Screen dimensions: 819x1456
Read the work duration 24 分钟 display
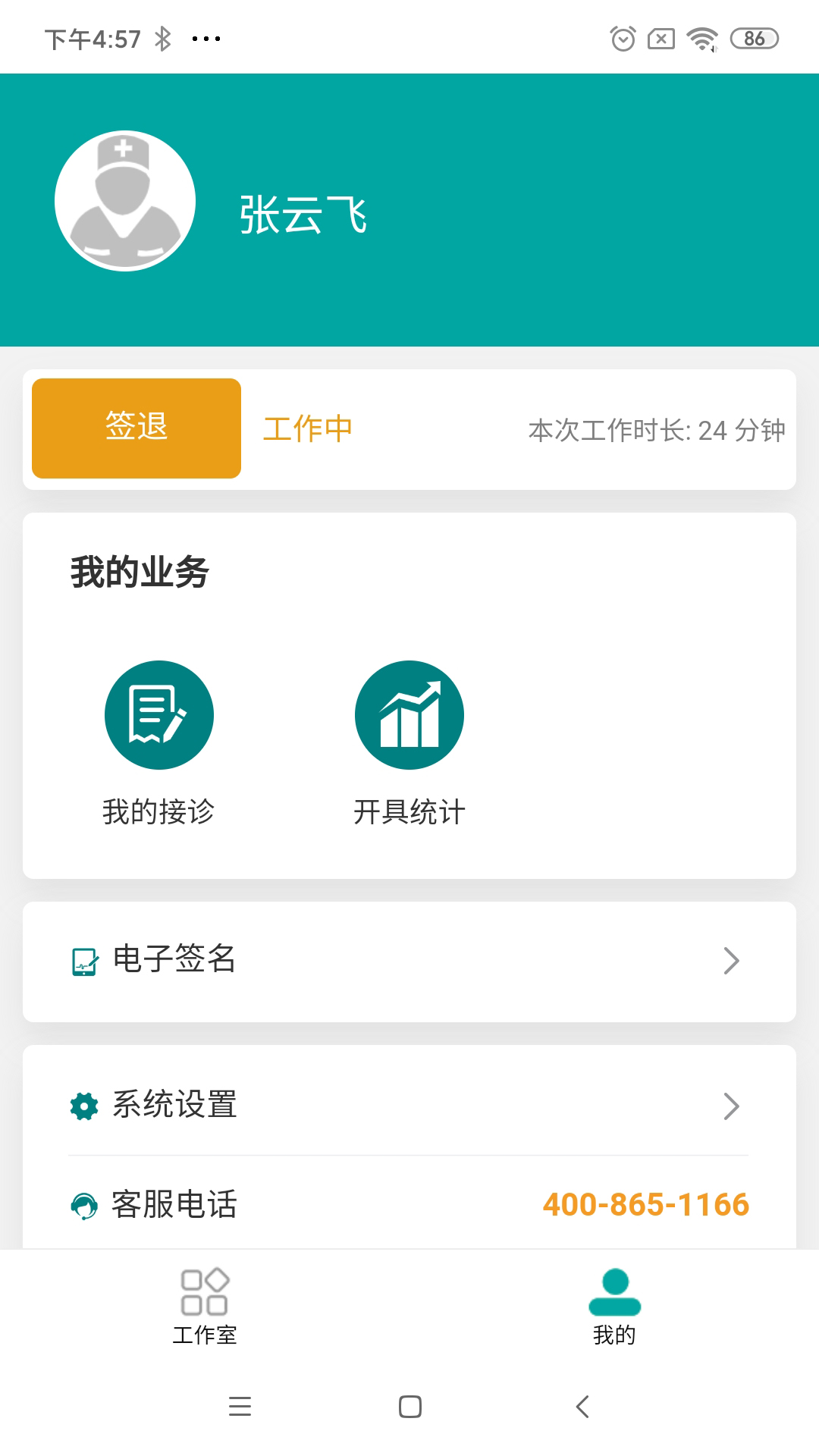coord(658,429)
